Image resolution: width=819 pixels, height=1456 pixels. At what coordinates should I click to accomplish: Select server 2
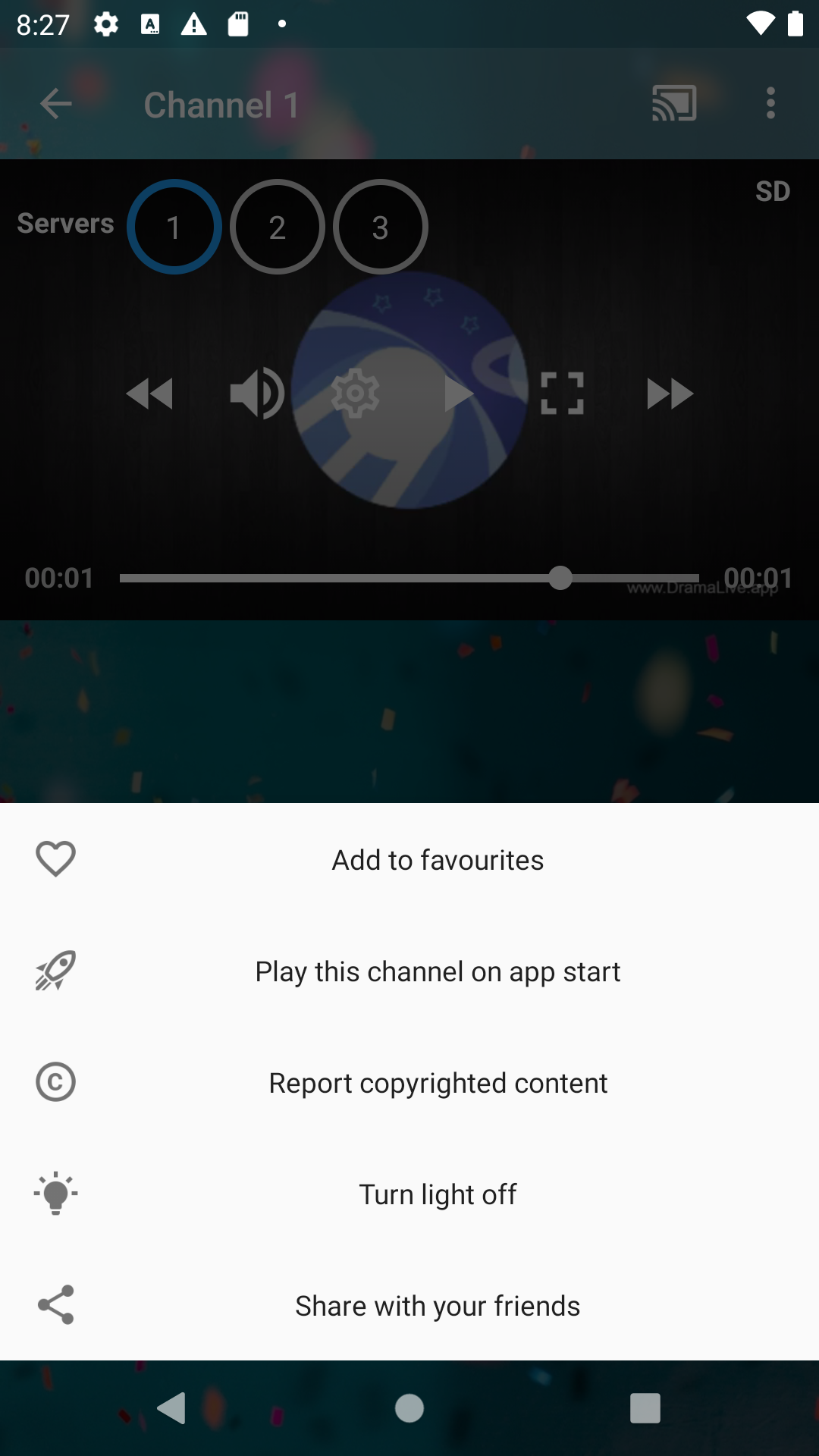click(277, 227)
